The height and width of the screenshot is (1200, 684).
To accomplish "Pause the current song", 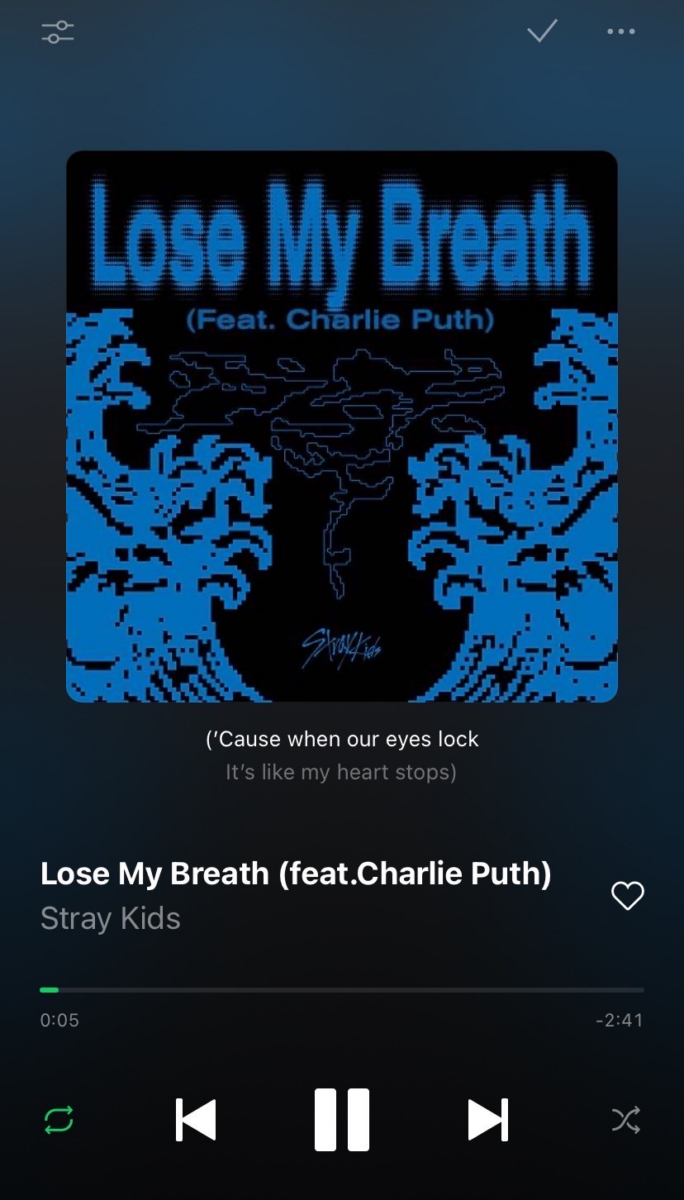I will (342, 1120).
